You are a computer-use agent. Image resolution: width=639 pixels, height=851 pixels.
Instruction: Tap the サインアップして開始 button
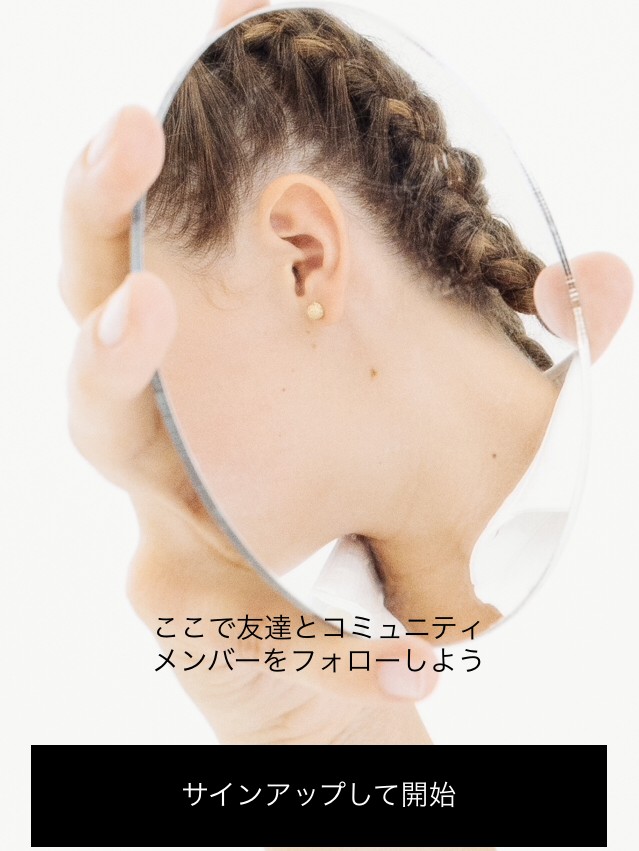click(x=318, y=795)
